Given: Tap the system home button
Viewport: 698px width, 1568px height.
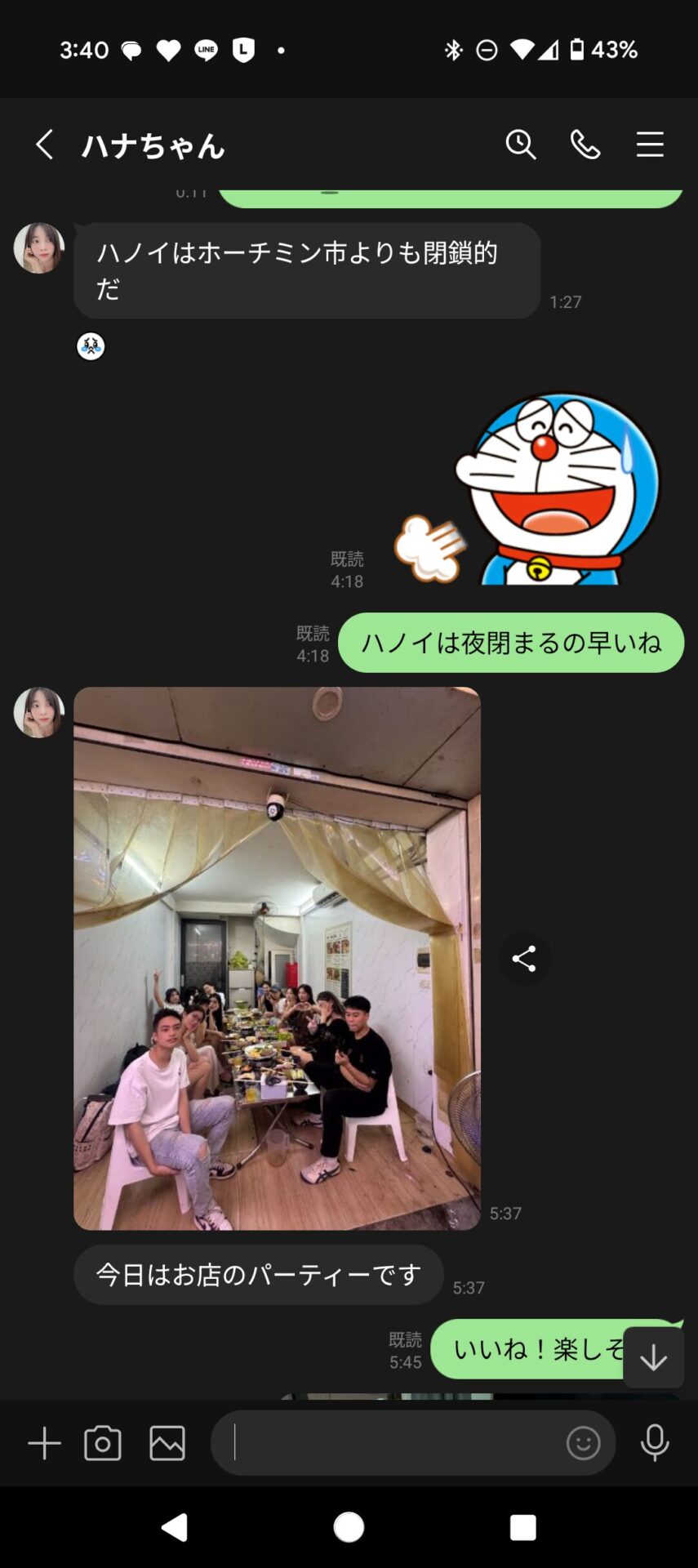Looking at the screenshot, I should pyautogui.click(x=349, y=1526).
